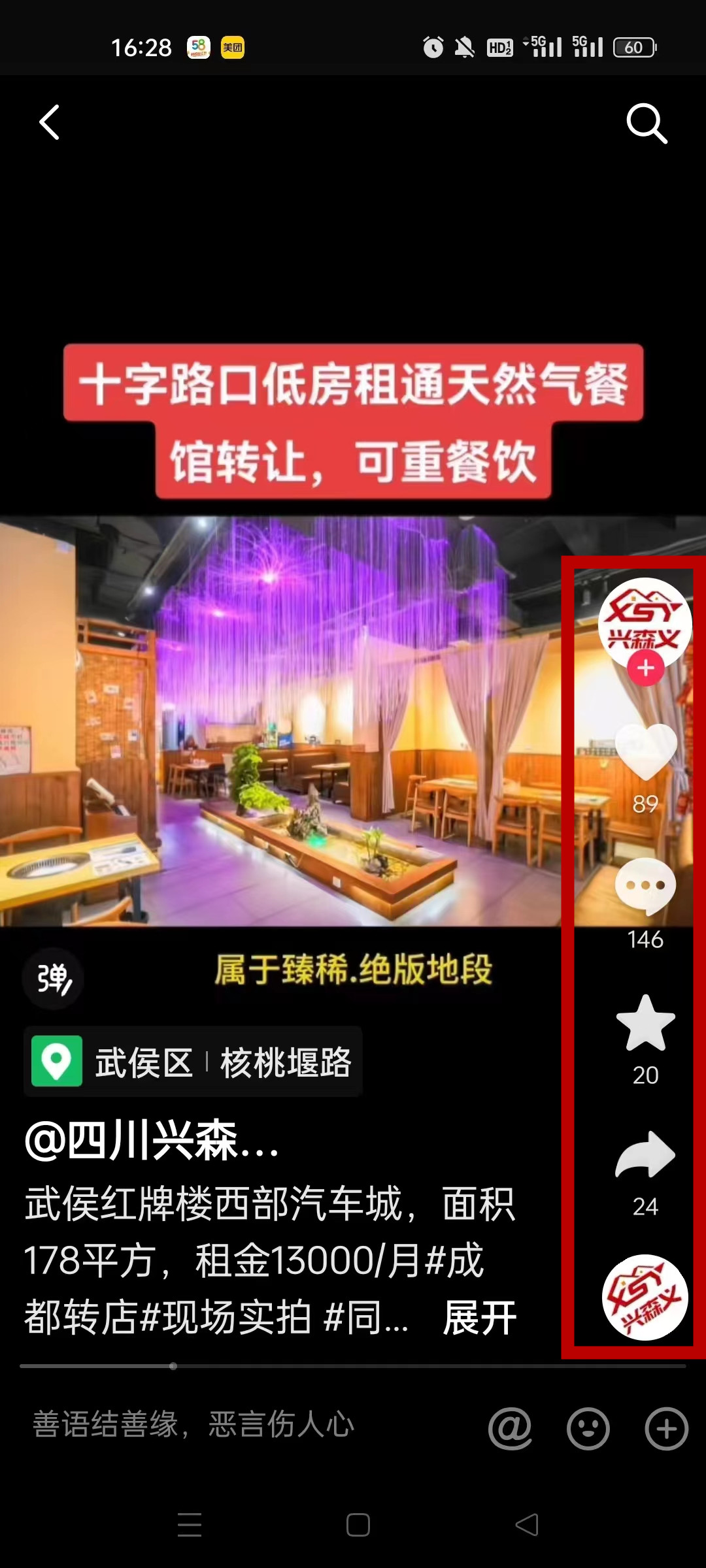Viewport: 706px width, 1568px height.
Task: Tap the video progress bar
Action: point(353,1366)
